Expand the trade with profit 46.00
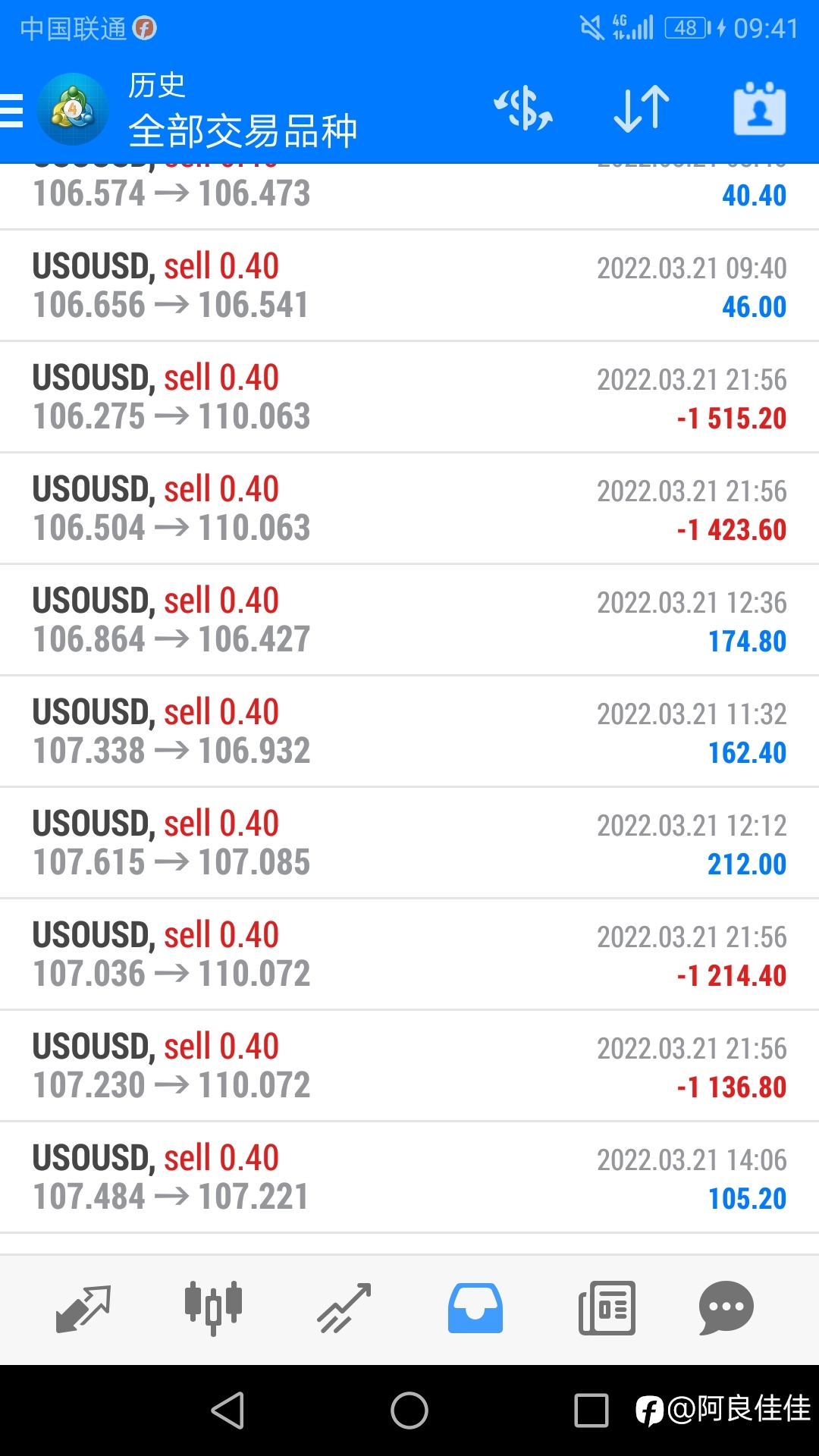 pyautogui.click(x=409, y=286)
